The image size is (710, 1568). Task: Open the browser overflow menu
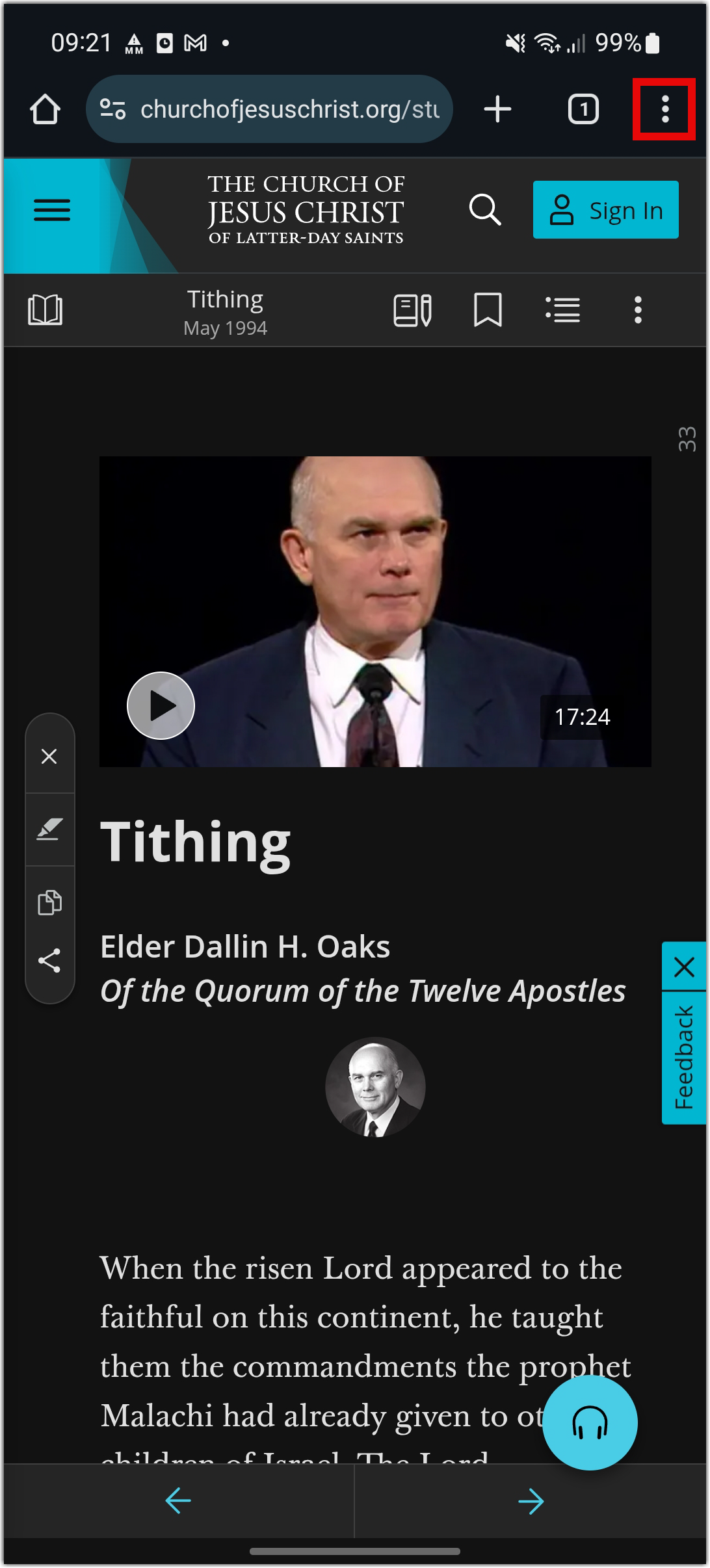point(664,109)
